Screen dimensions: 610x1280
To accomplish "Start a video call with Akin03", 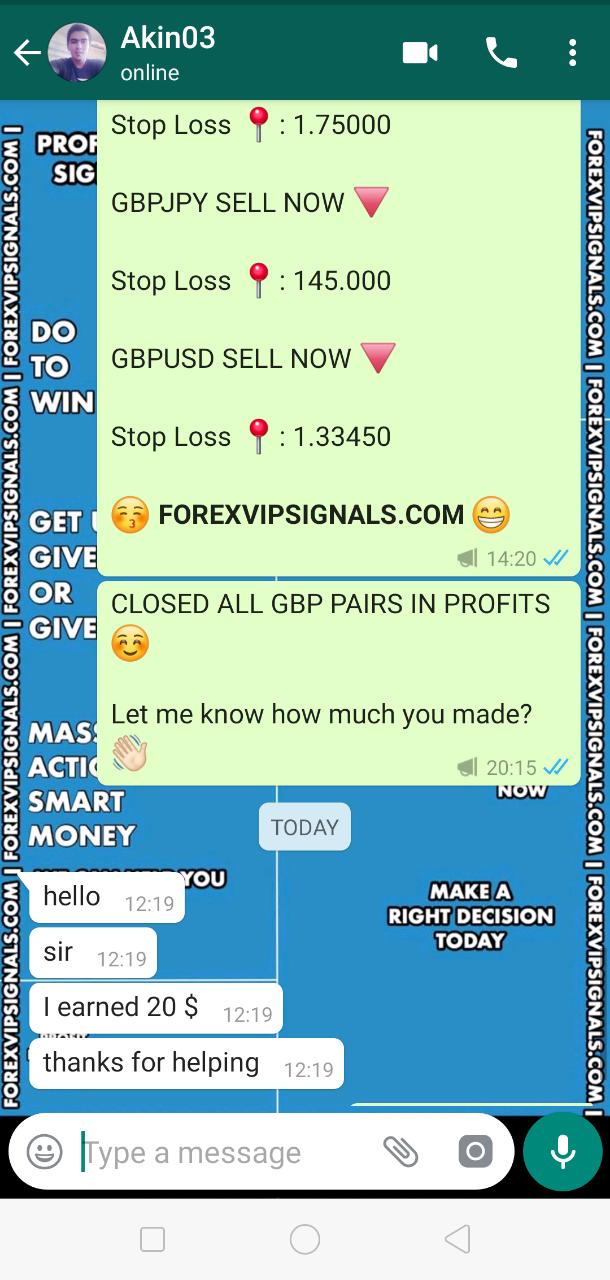I will point(420,52).
